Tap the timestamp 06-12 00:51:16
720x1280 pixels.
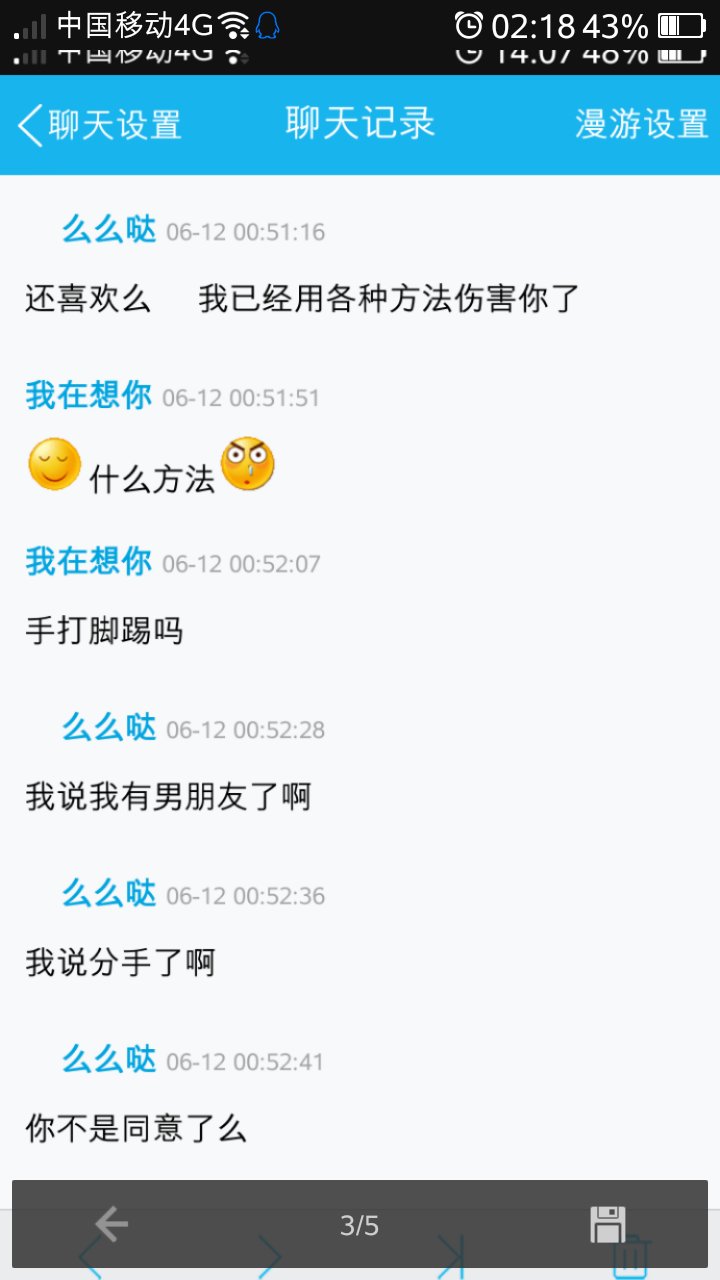tap(243, 231)
